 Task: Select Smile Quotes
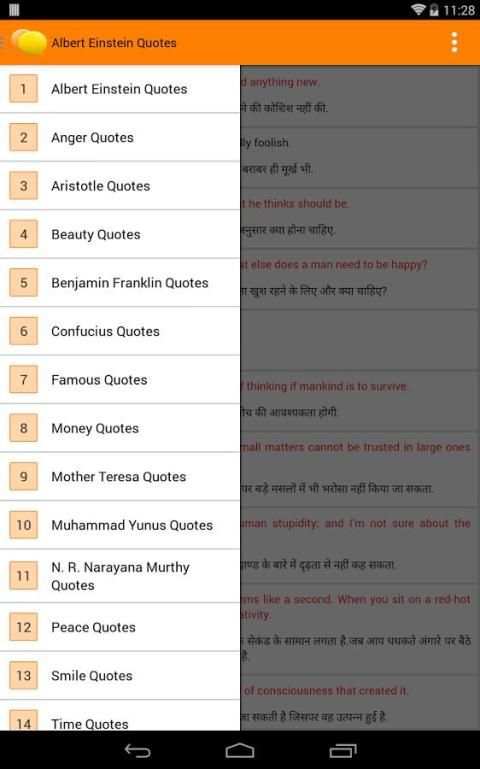coord(120,676)
